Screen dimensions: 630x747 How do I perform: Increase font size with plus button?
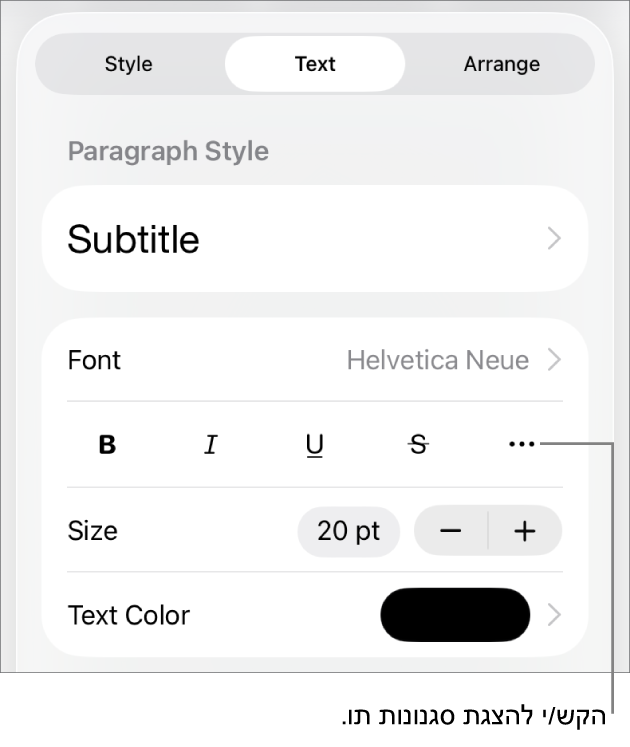pyautogui.click(x=525, y=531)
